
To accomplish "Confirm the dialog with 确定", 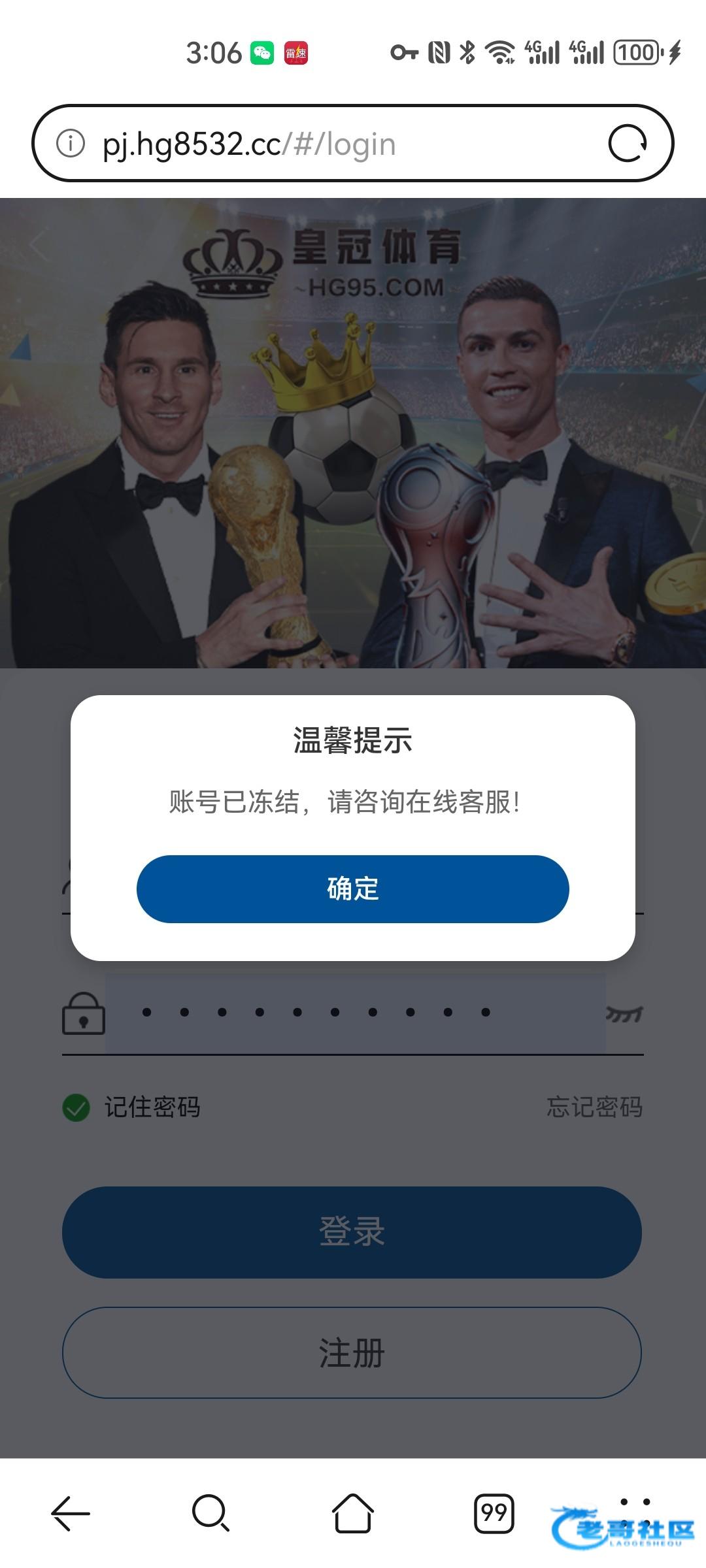I will (x=352, y=889).
